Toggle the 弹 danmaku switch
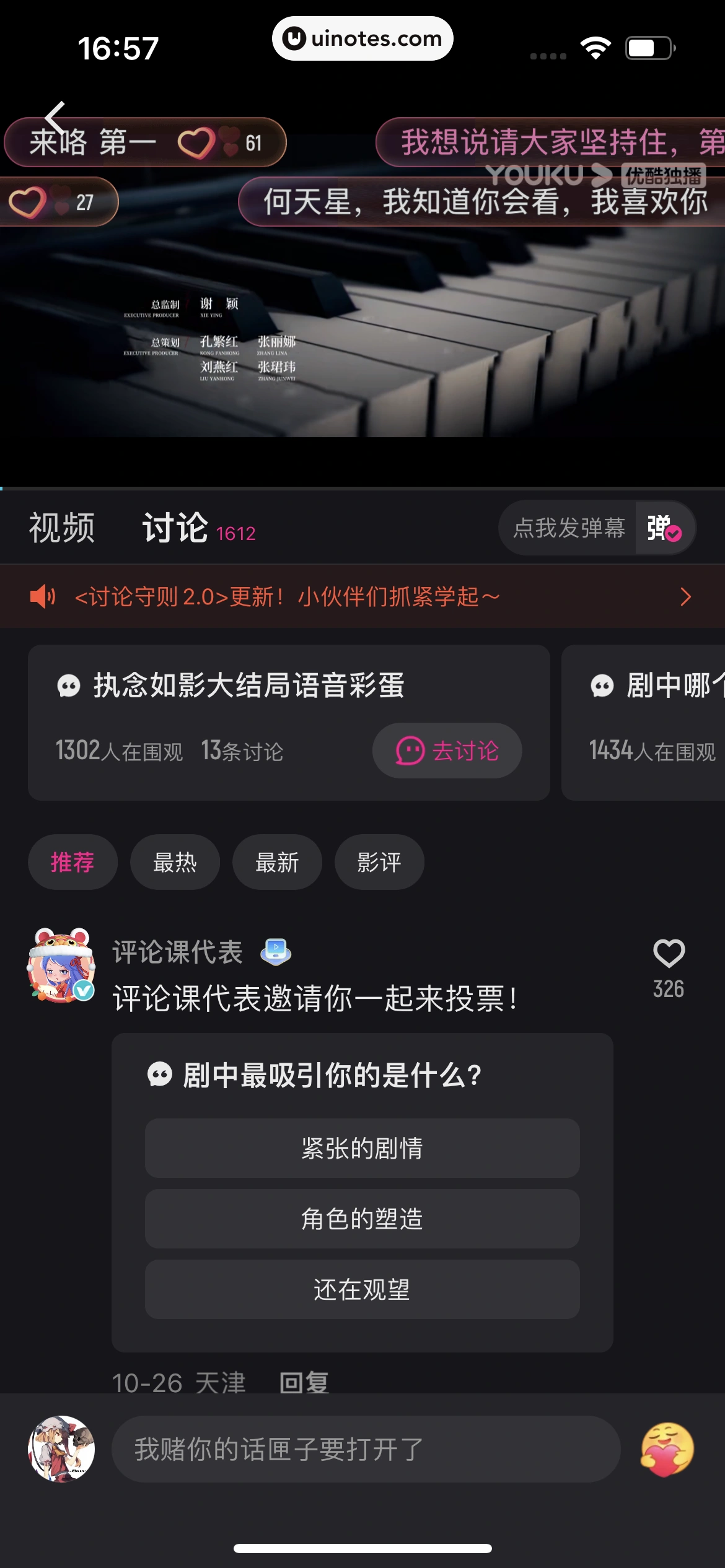Viewport: 725px width, 1568px height. [664, 528]
